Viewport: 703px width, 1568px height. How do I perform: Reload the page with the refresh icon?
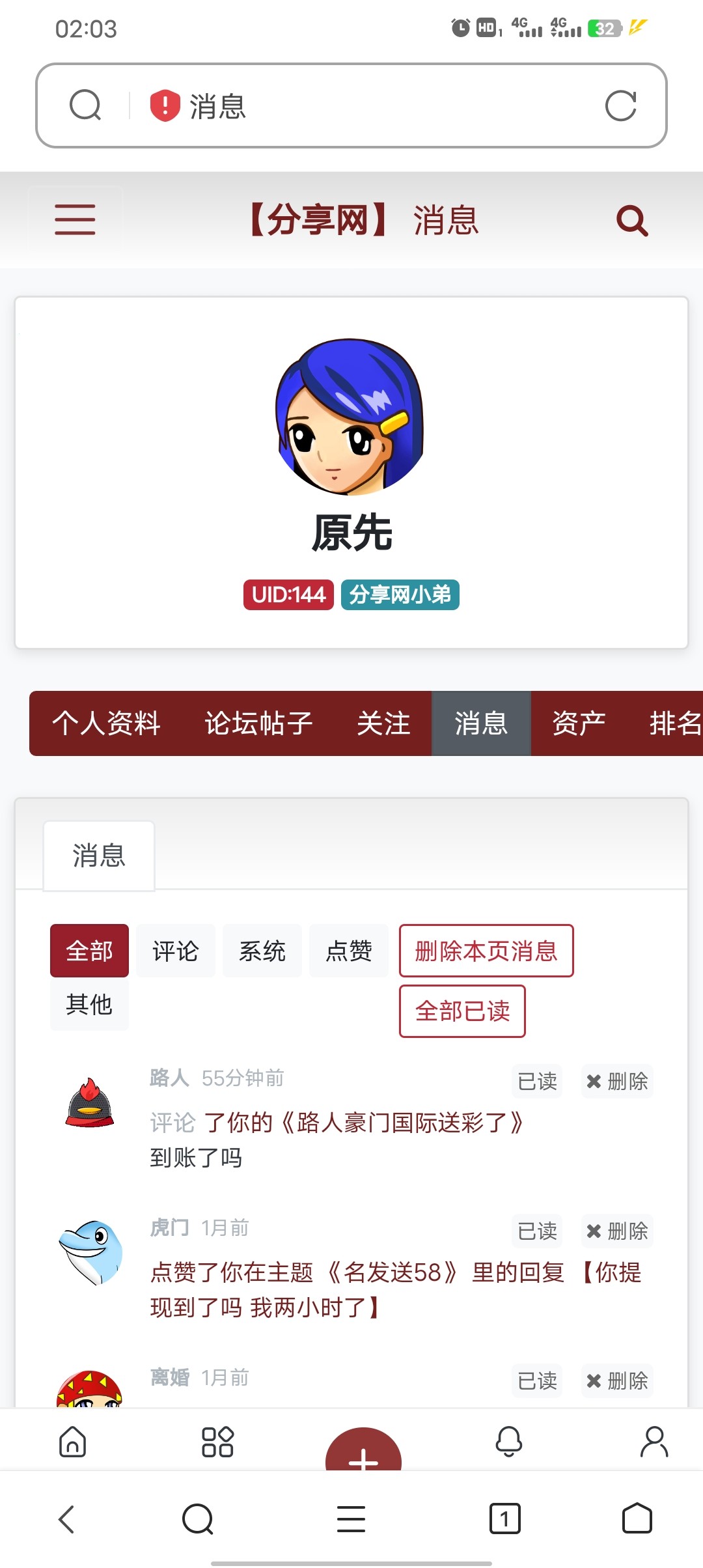click(620, 106)
